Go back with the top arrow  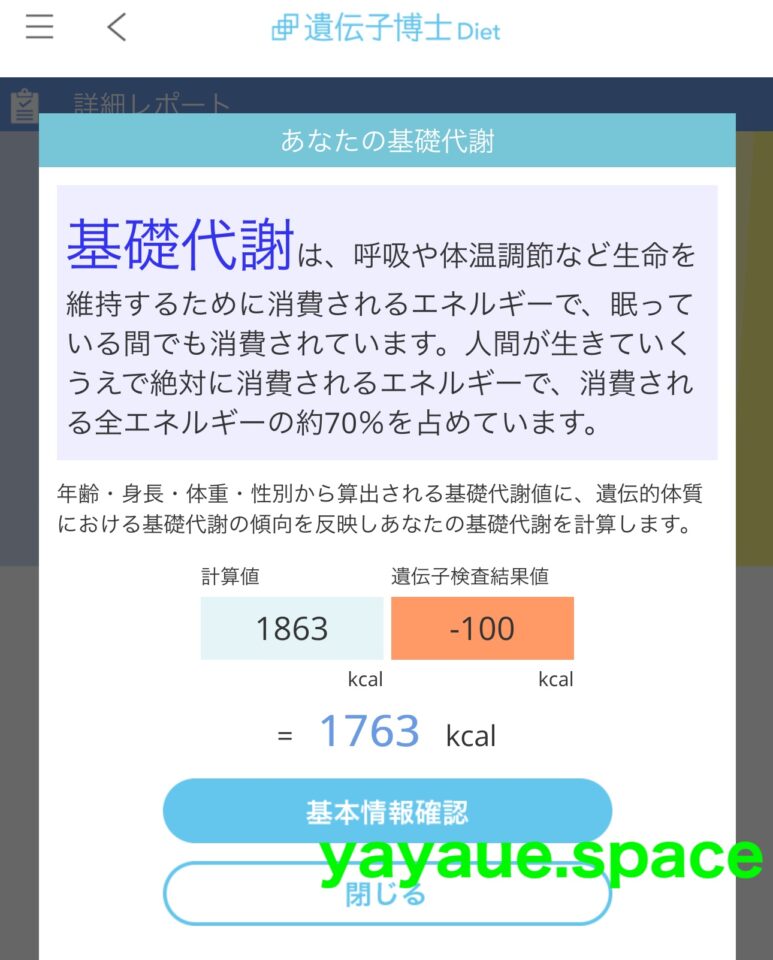tap(117, 27)
